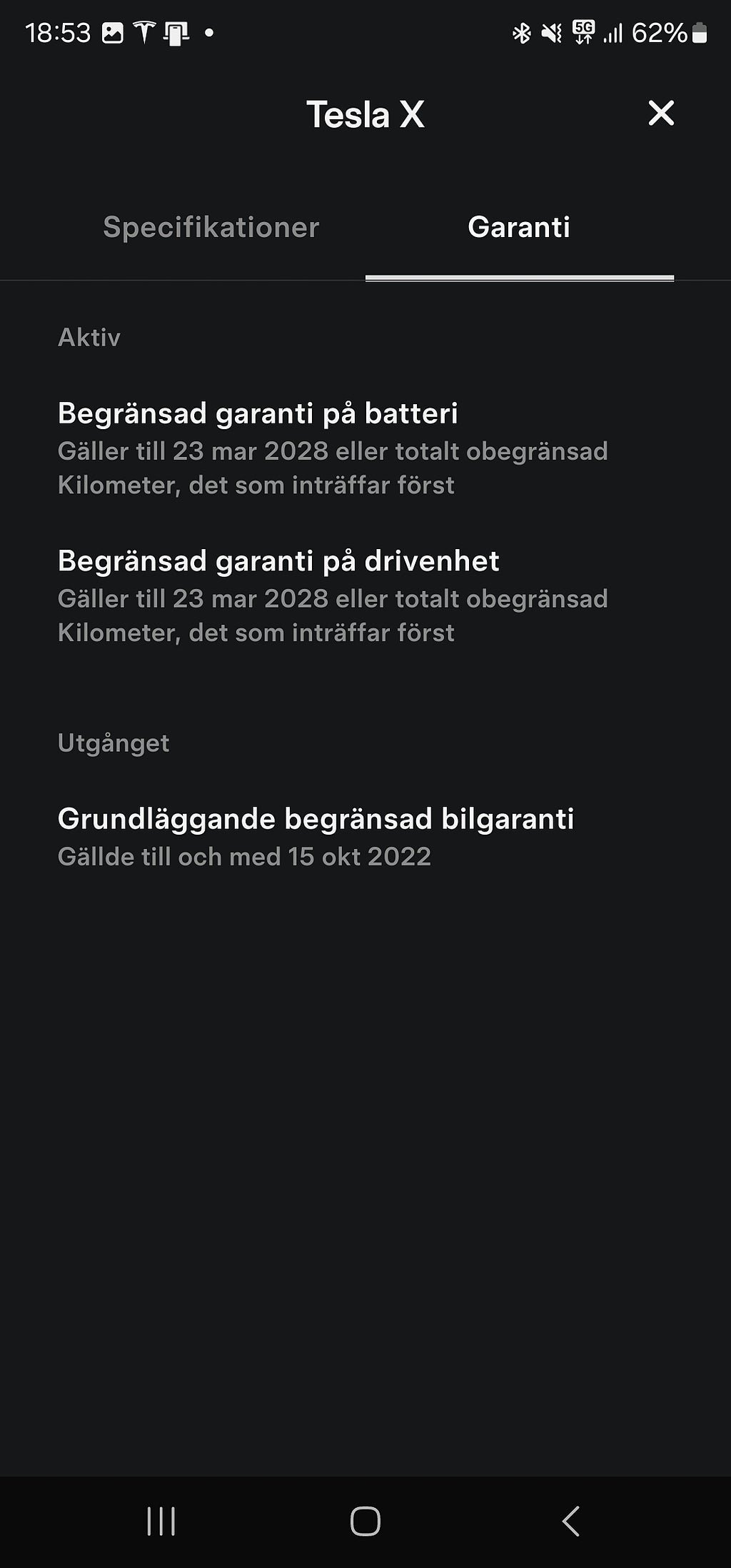Select the Garanti tab

click(519, 227)
